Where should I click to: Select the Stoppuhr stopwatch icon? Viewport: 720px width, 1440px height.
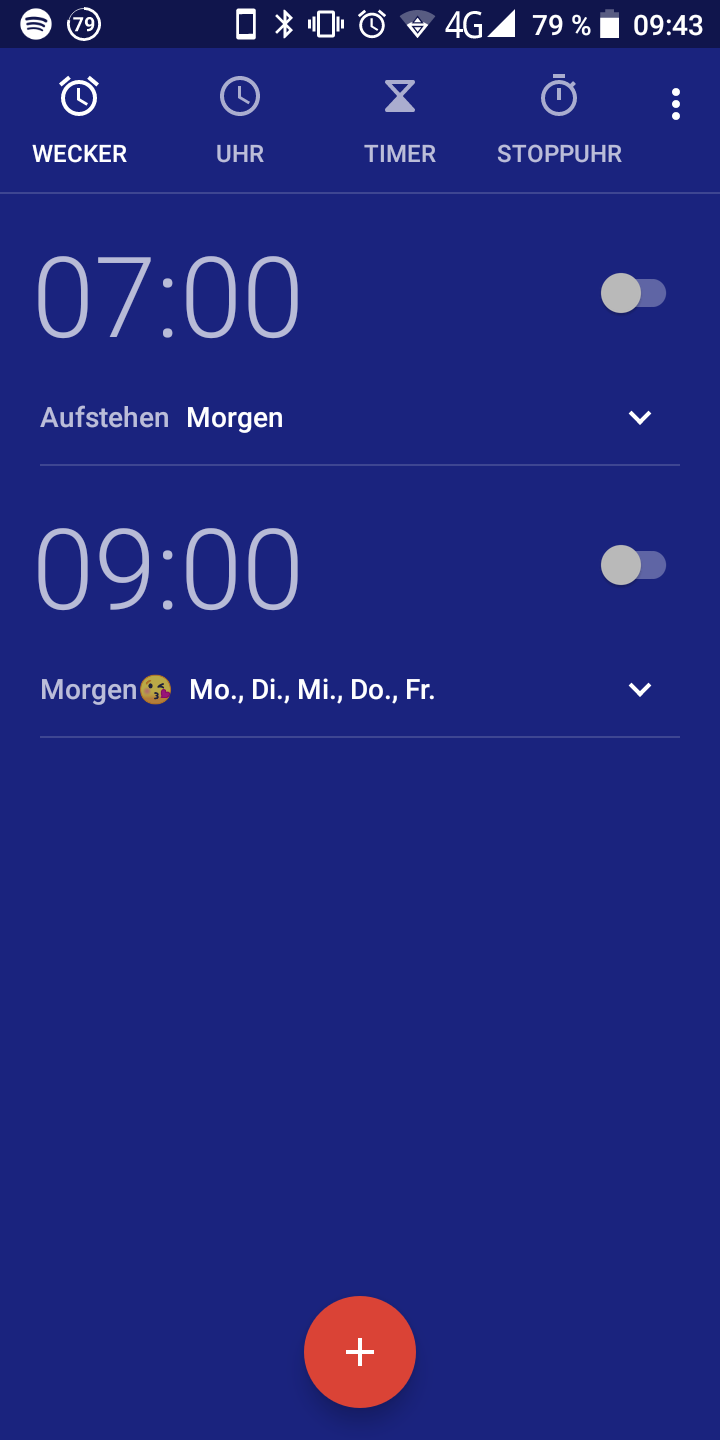[x=559, y=96]
